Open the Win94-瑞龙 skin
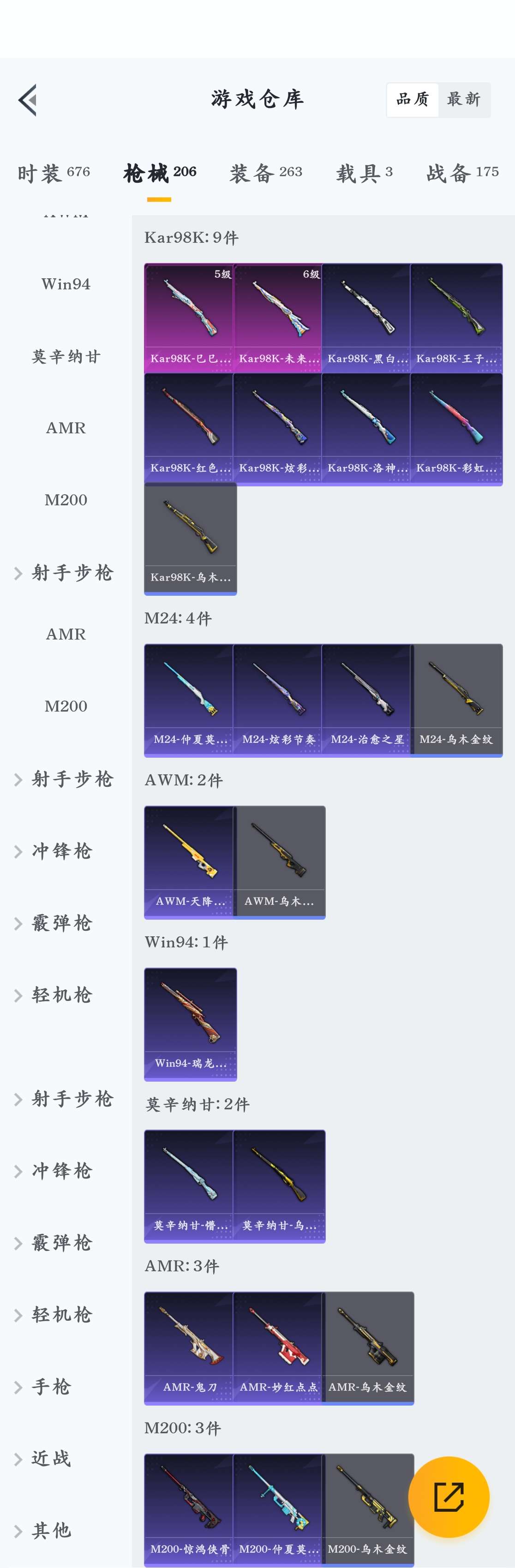This screenshot has width=515, height=1568. (191, 1024)
